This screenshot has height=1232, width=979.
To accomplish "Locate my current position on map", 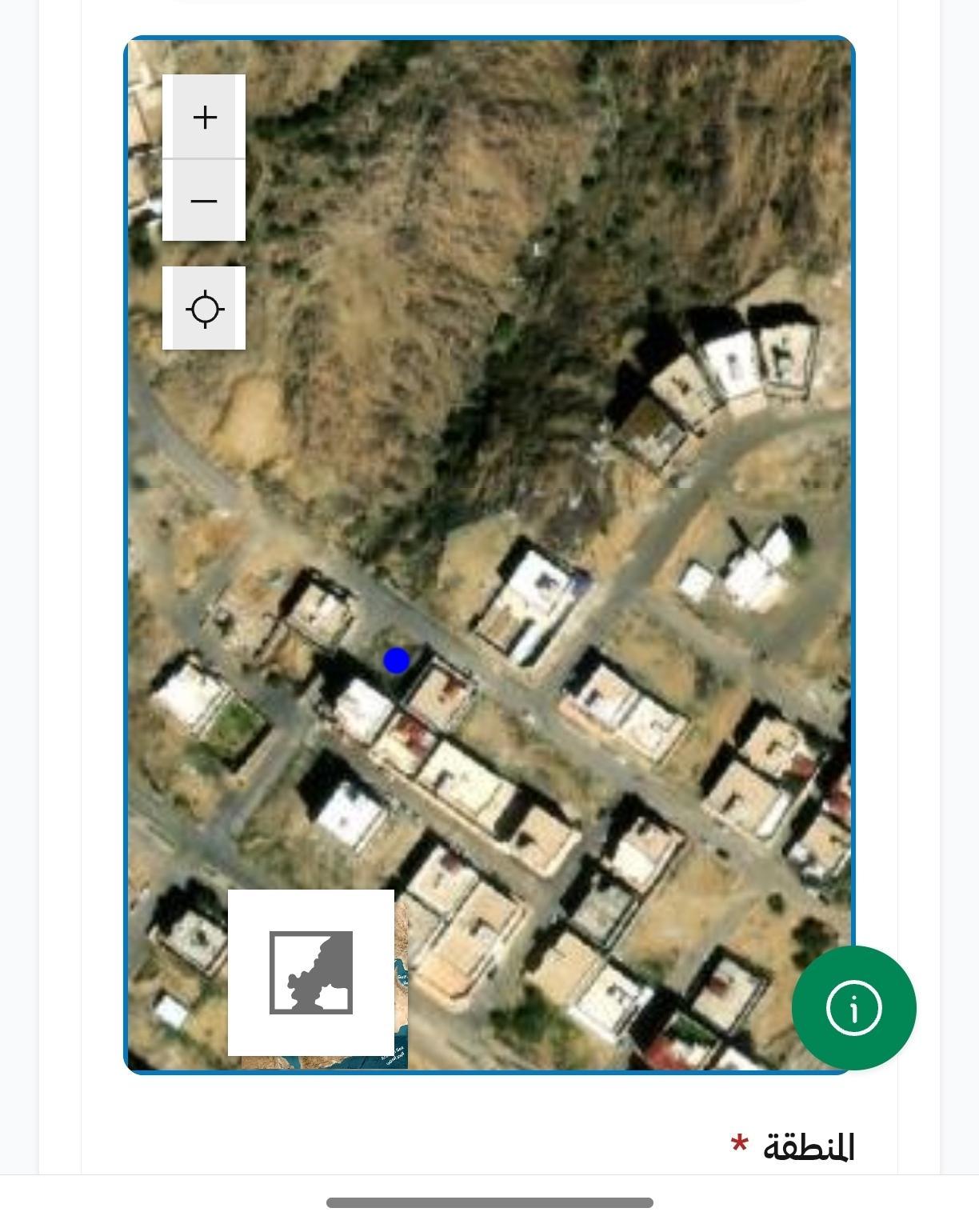I will pos(204,308).
